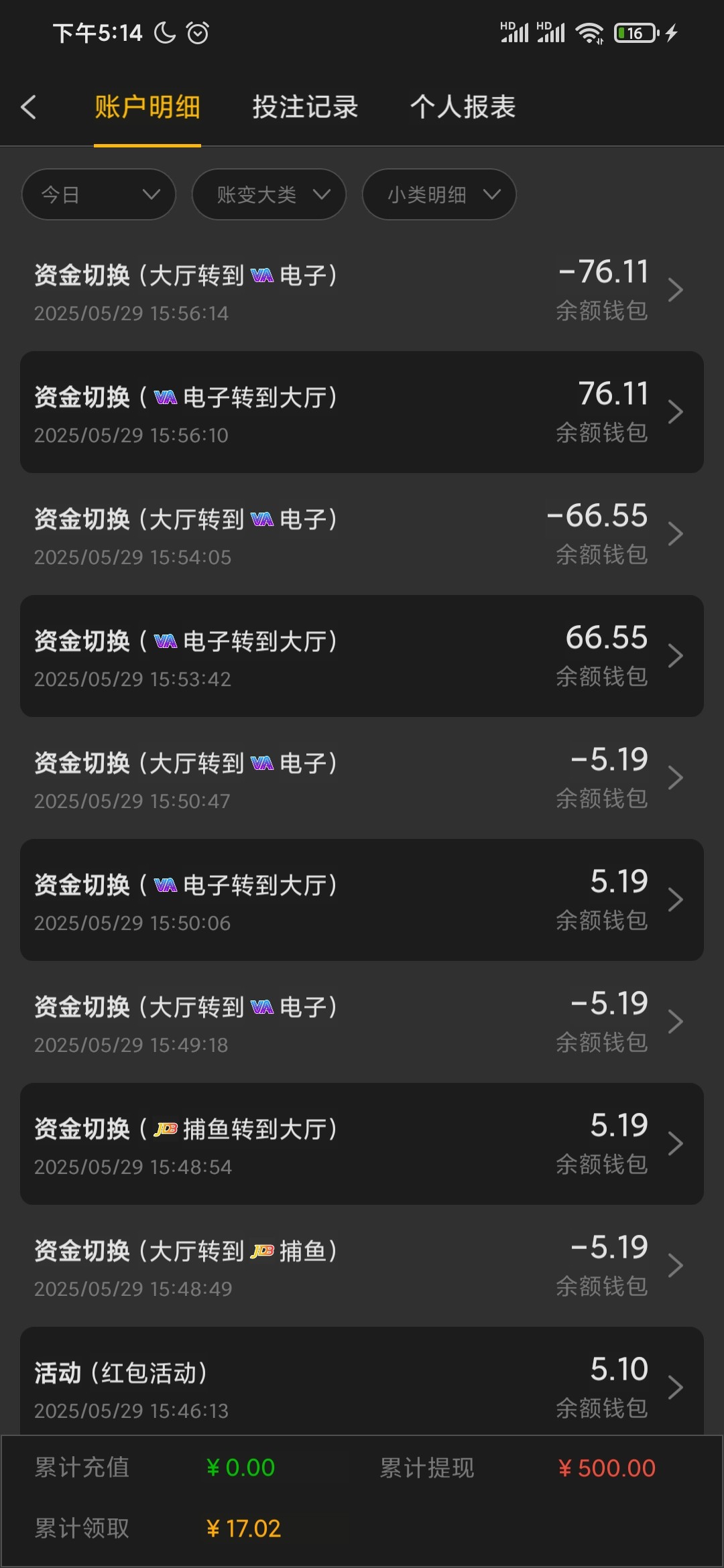Open the 大厅转到捕鱼 record at 15:48:49
This screenshot has height=1568, width=724.
coord(362,1266)
